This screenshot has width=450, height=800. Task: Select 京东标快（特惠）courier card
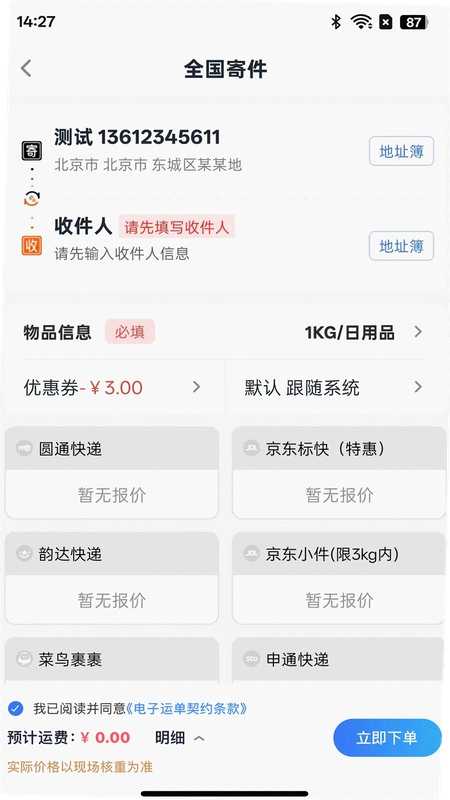(x=339, y=472)
